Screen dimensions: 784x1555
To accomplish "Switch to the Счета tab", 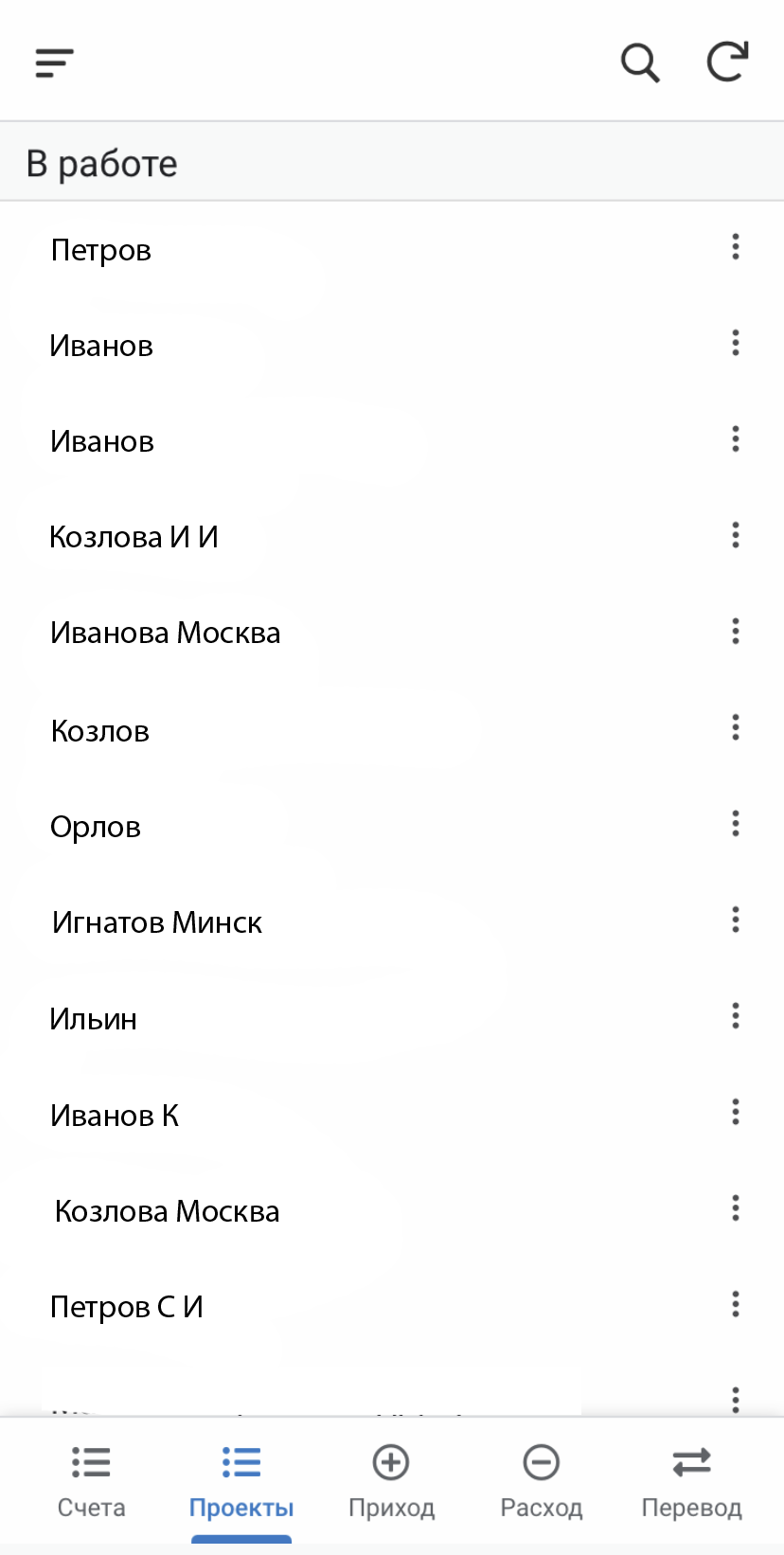I will click(x=92, y=1482).
